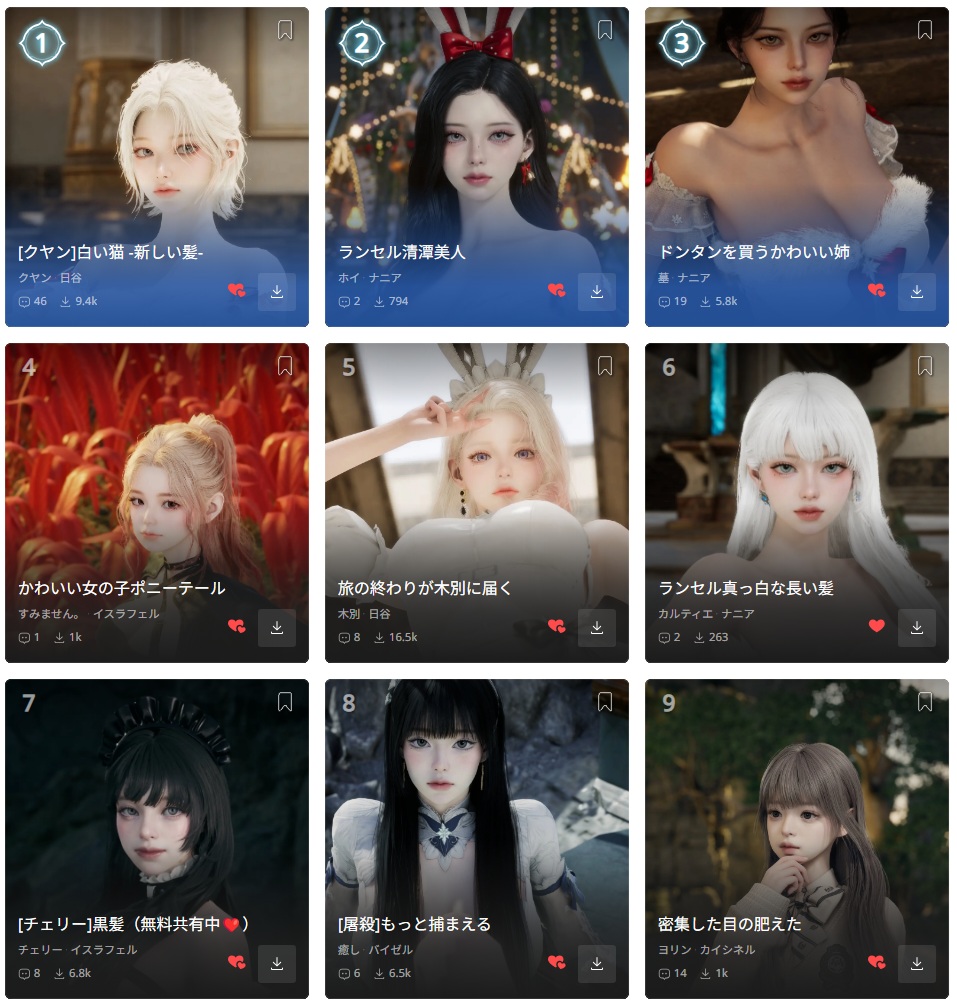Viewport: 957px width, 1005px height.
Task: Bookmark the ランセル清潭美人 preset
Action: (x=605, y=30)
